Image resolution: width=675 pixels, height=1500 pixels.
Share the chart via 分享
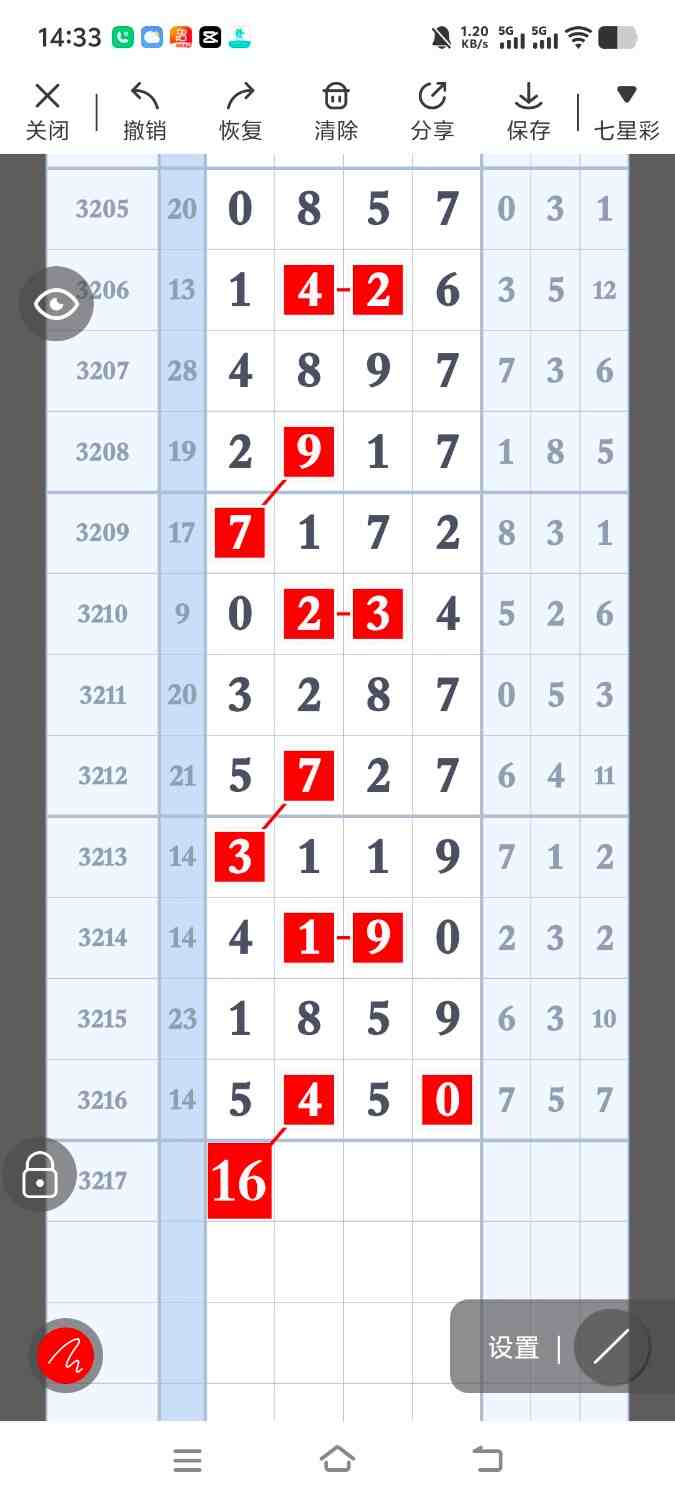click(x=432, y=111)
